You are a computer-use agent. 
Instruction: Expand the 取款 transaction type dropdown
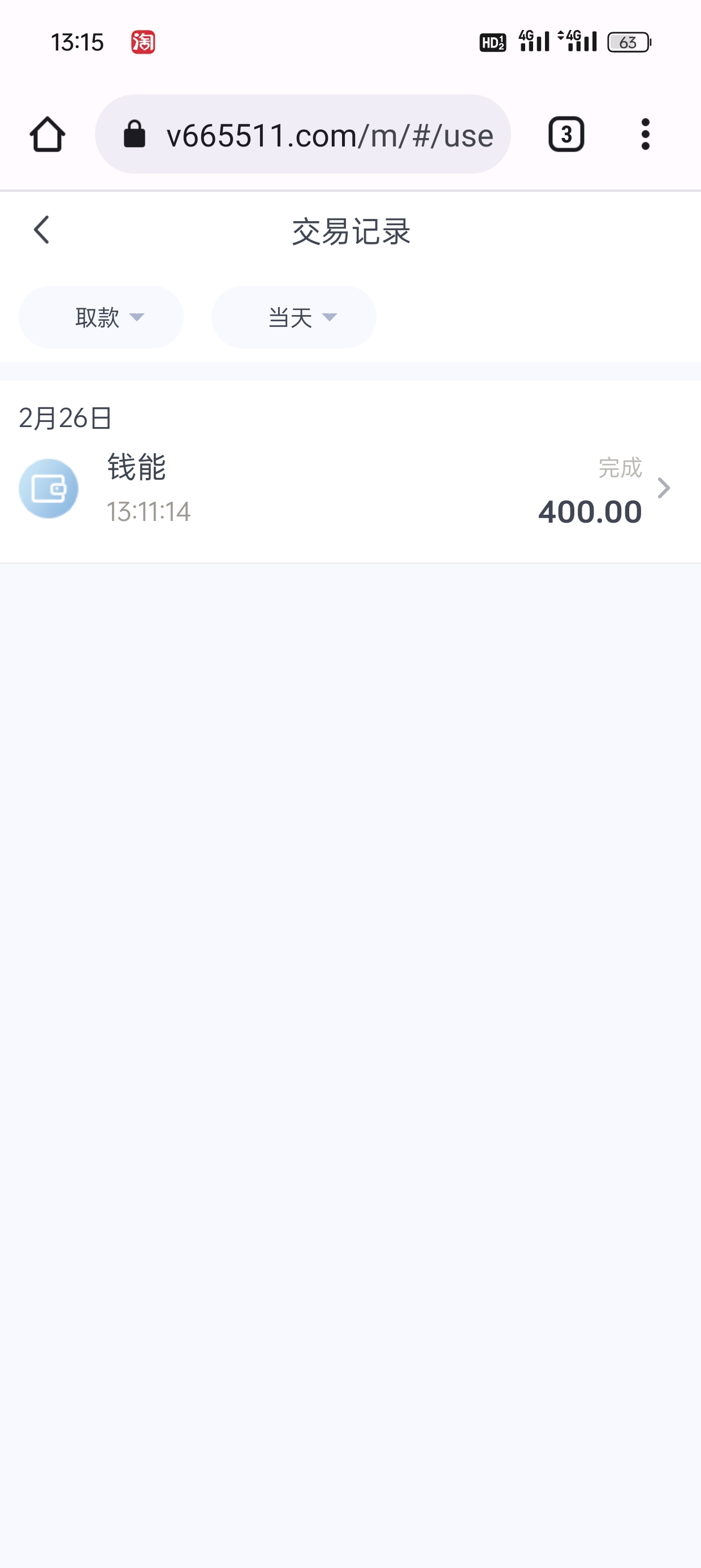(101, 317)
